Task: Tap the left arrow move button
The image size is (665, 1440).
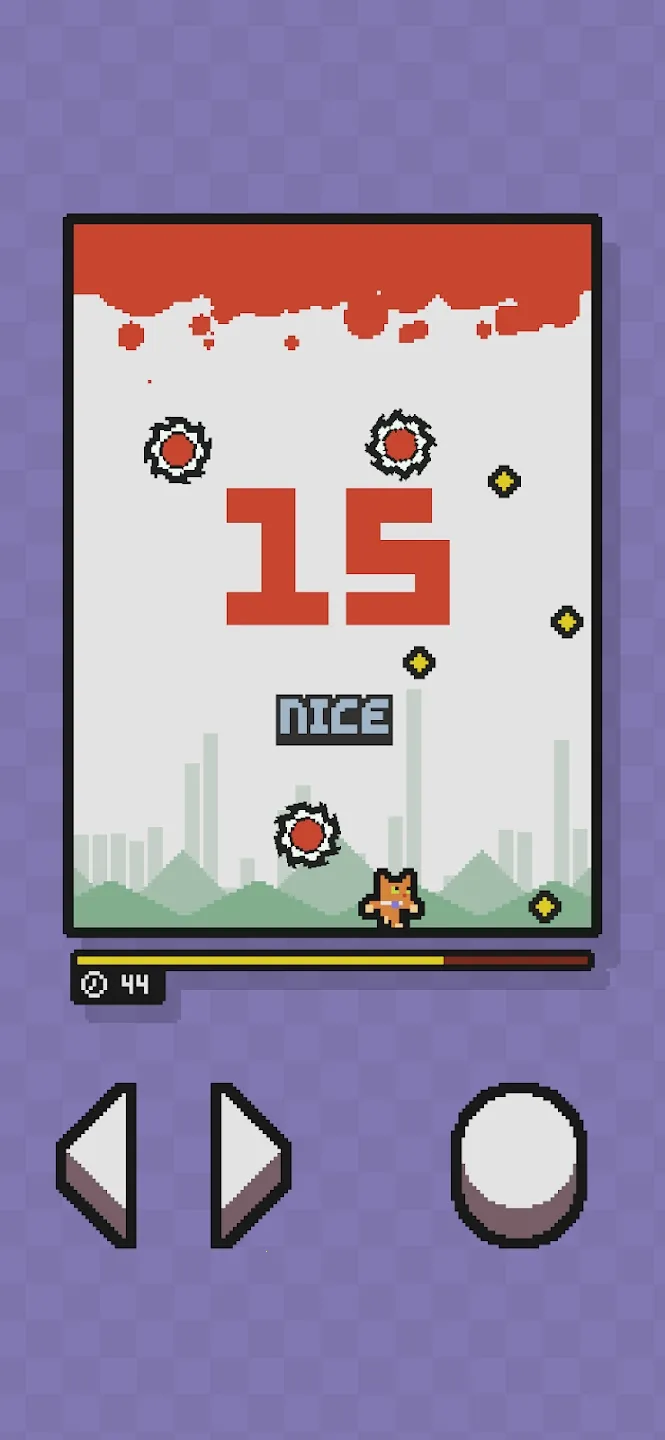Action: (x=102, y=1163)
